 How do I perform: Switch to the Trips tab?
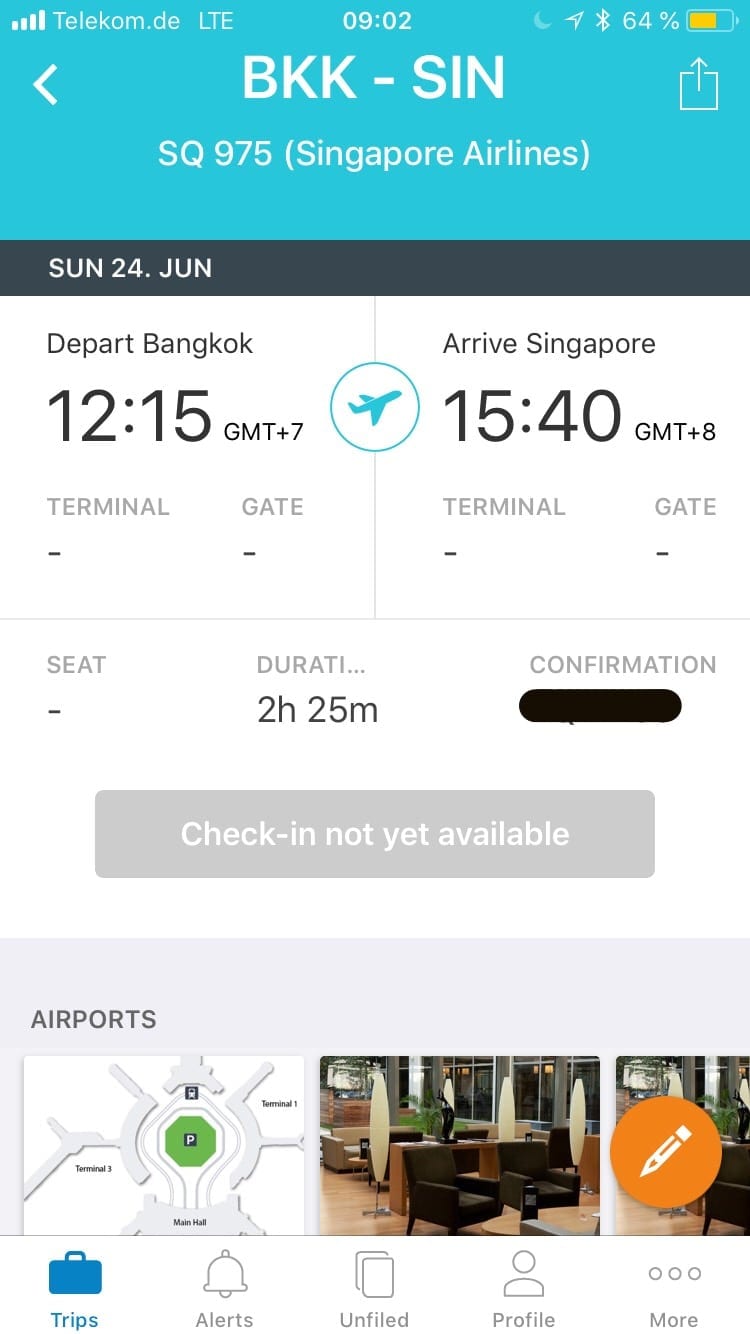[x=75, y=1290]
